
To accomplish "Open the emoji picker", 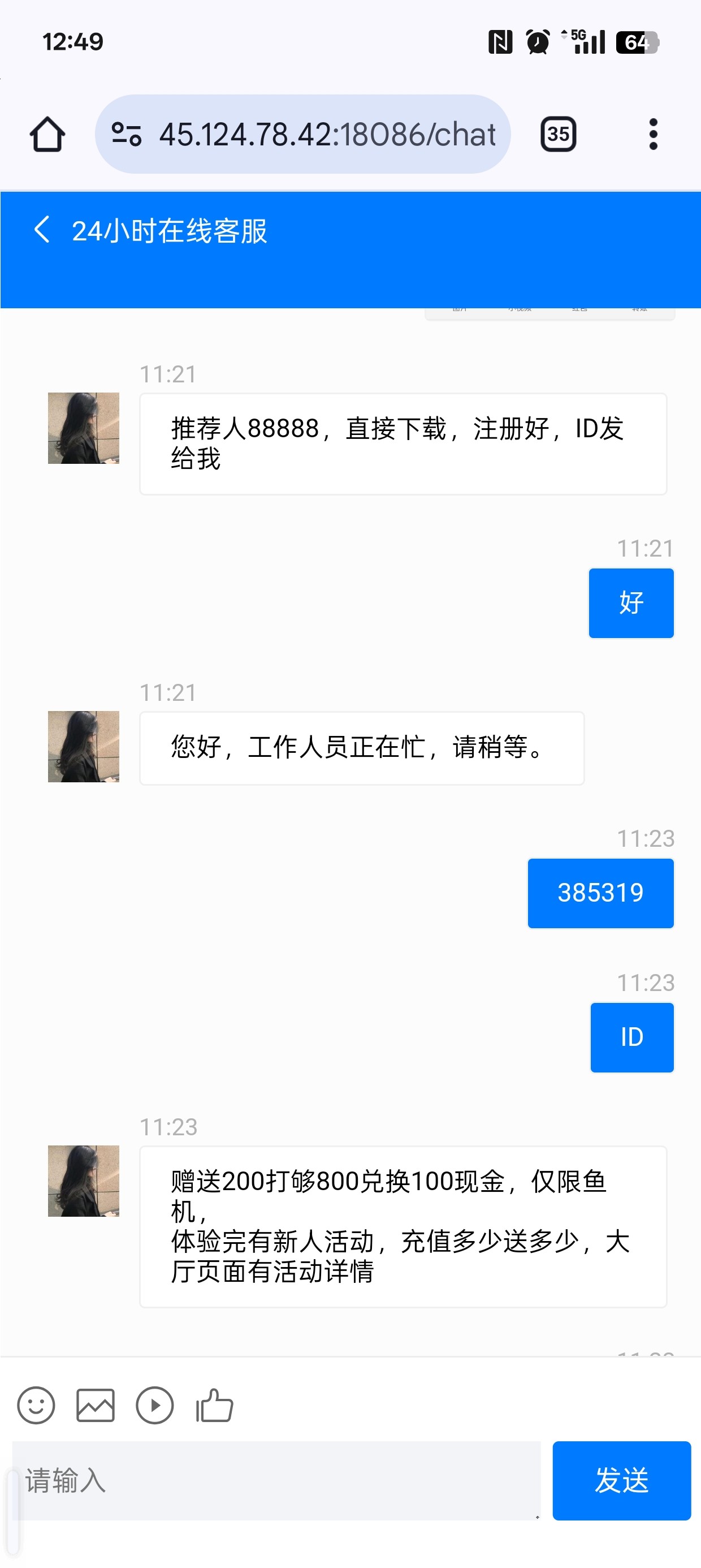I will point(36,1406).
